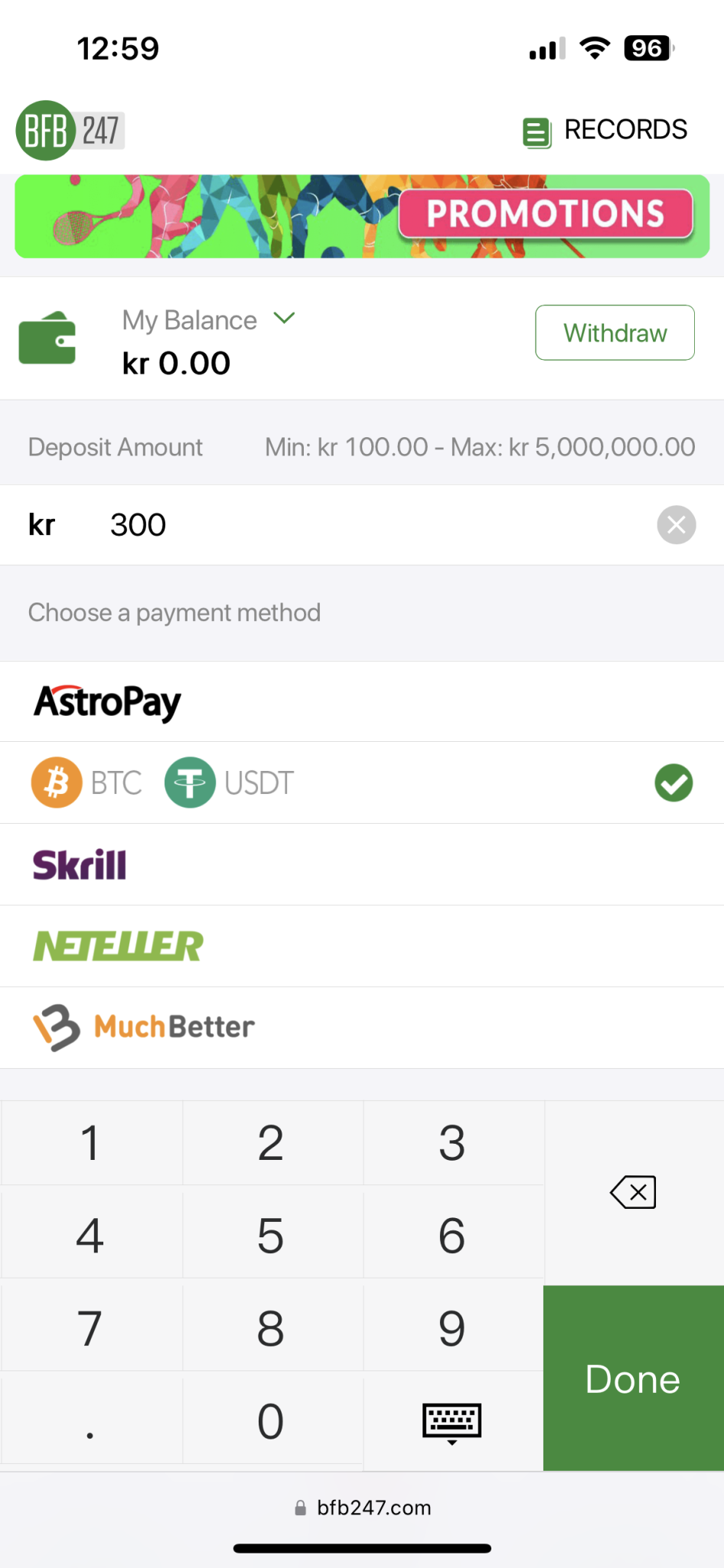The width and height of the screenshot is (724, 1568).
Task: Enter digit 5 on the keypad
Action: 271,1235
